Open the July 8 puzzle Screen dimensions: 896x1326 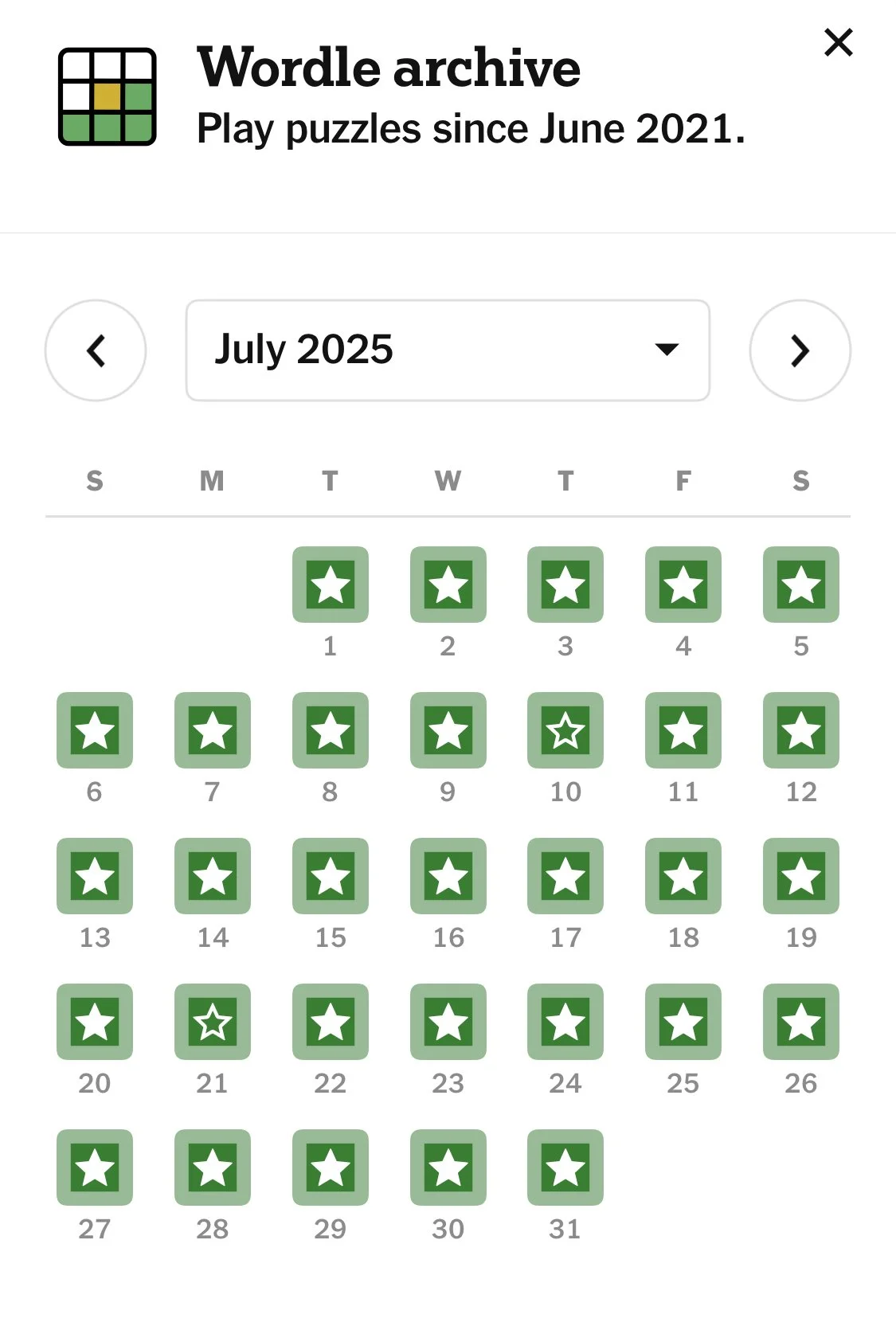tap(330, 730)
